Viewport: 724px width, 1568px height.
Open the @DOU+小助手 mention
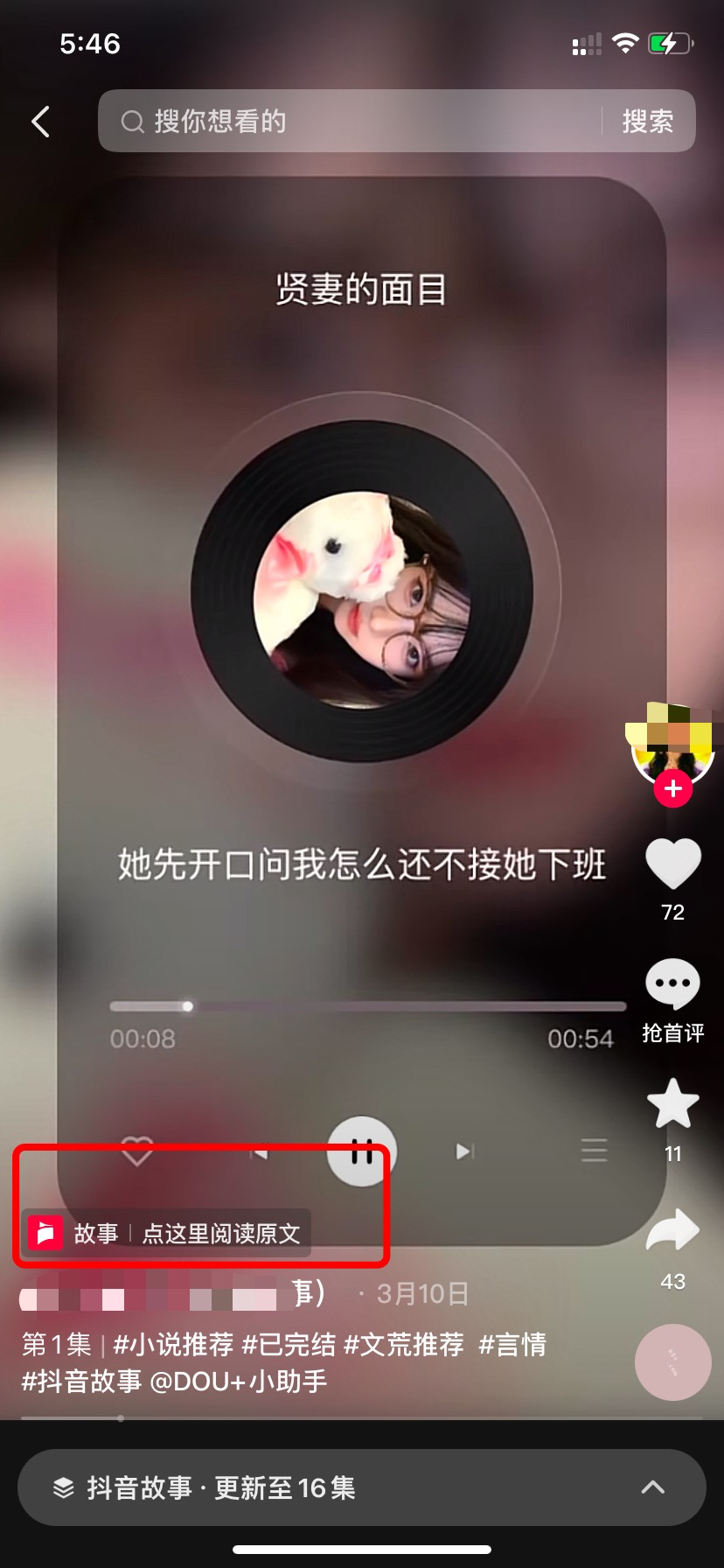[239, 1382]
